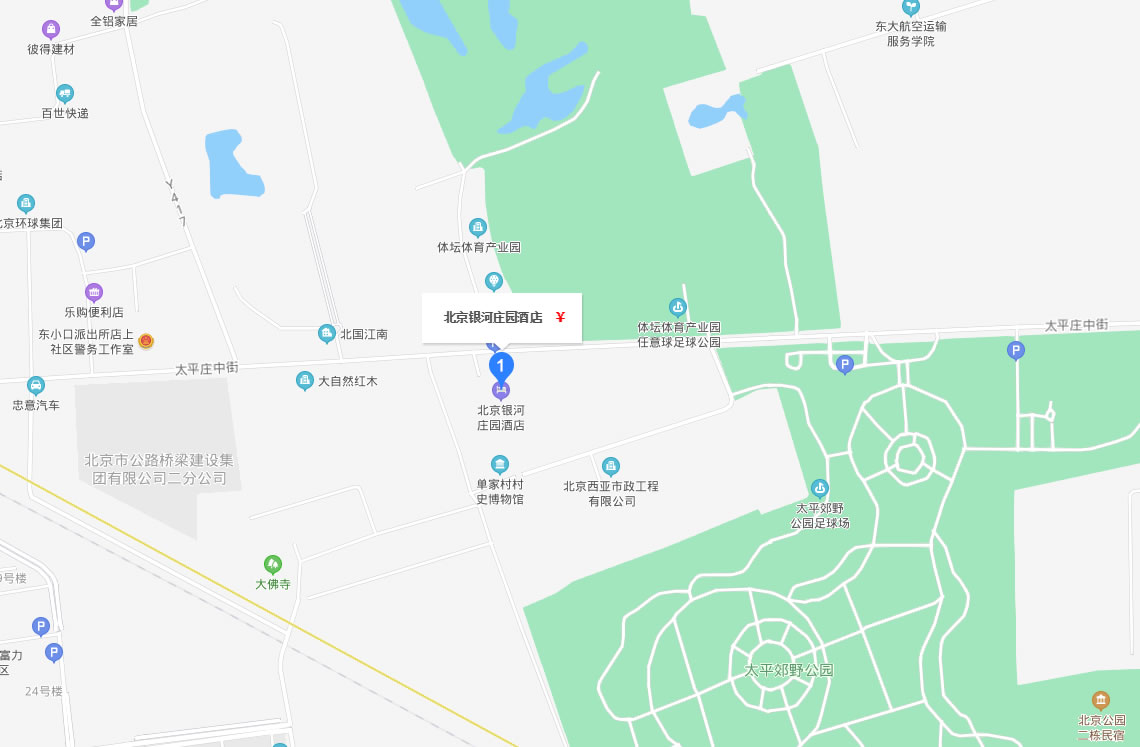
Task: Tap the 东大航空运输服务学院 marker
Action: tap(910, 8)
